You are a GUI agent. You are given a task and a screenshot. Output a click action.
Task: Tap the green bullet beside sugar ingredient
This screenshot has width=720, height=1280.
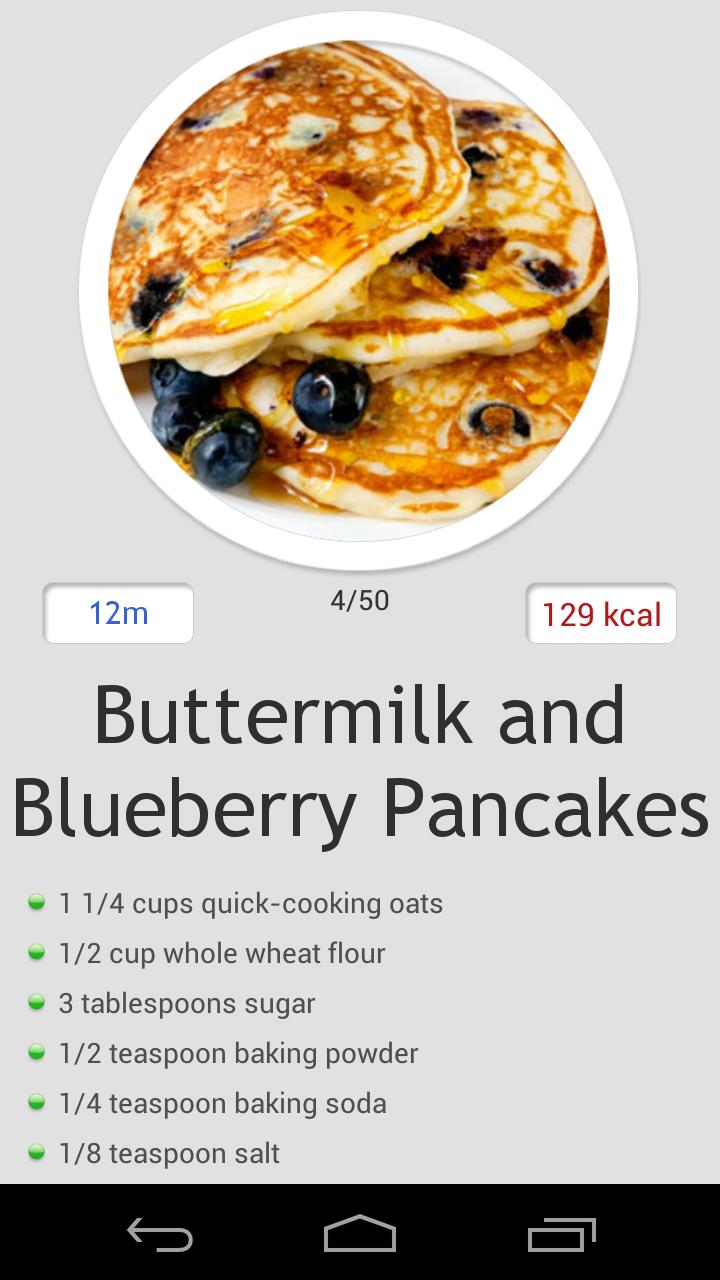pos(36,1002)
